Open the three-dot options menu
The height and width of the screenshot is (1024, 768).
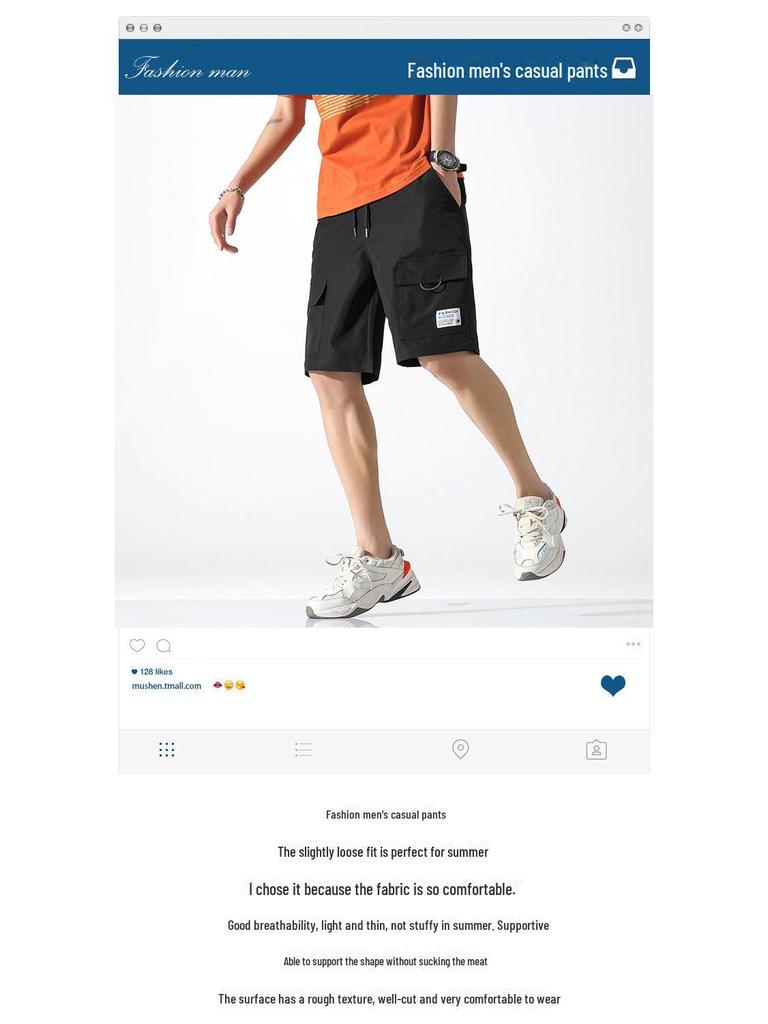(633, 644)
